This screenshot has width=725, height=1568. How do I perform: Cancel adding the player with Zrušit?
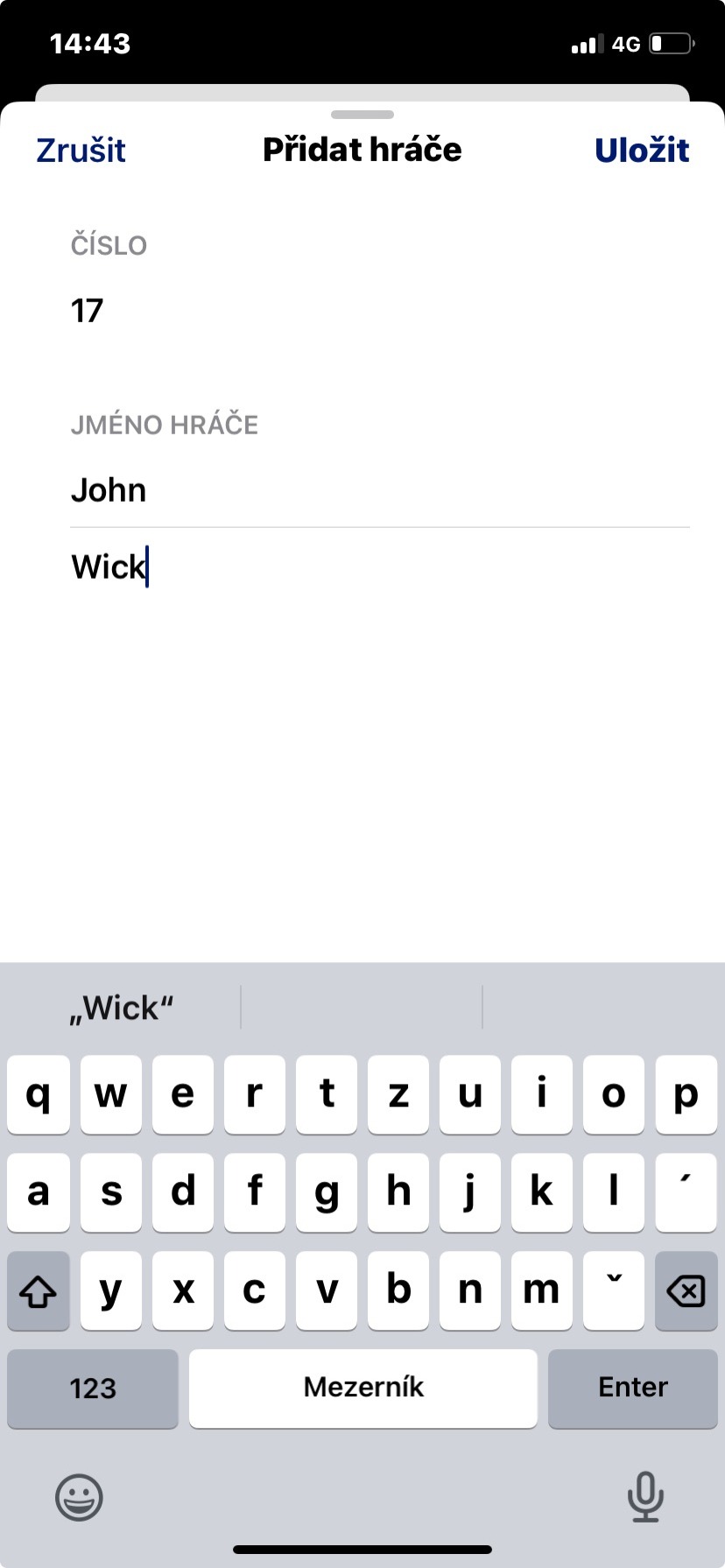pos(81,151)
